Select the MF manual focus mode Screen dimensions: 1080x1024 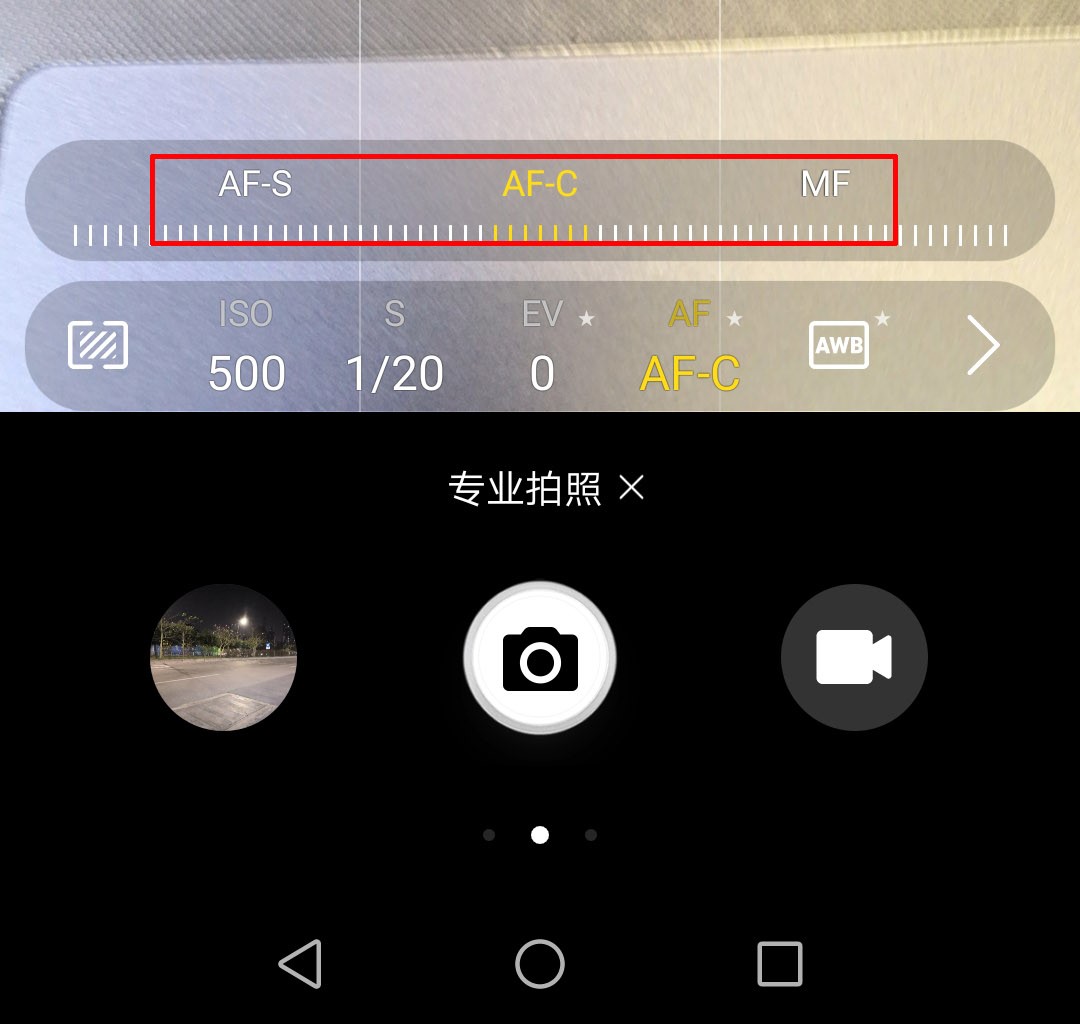point(825,185)
